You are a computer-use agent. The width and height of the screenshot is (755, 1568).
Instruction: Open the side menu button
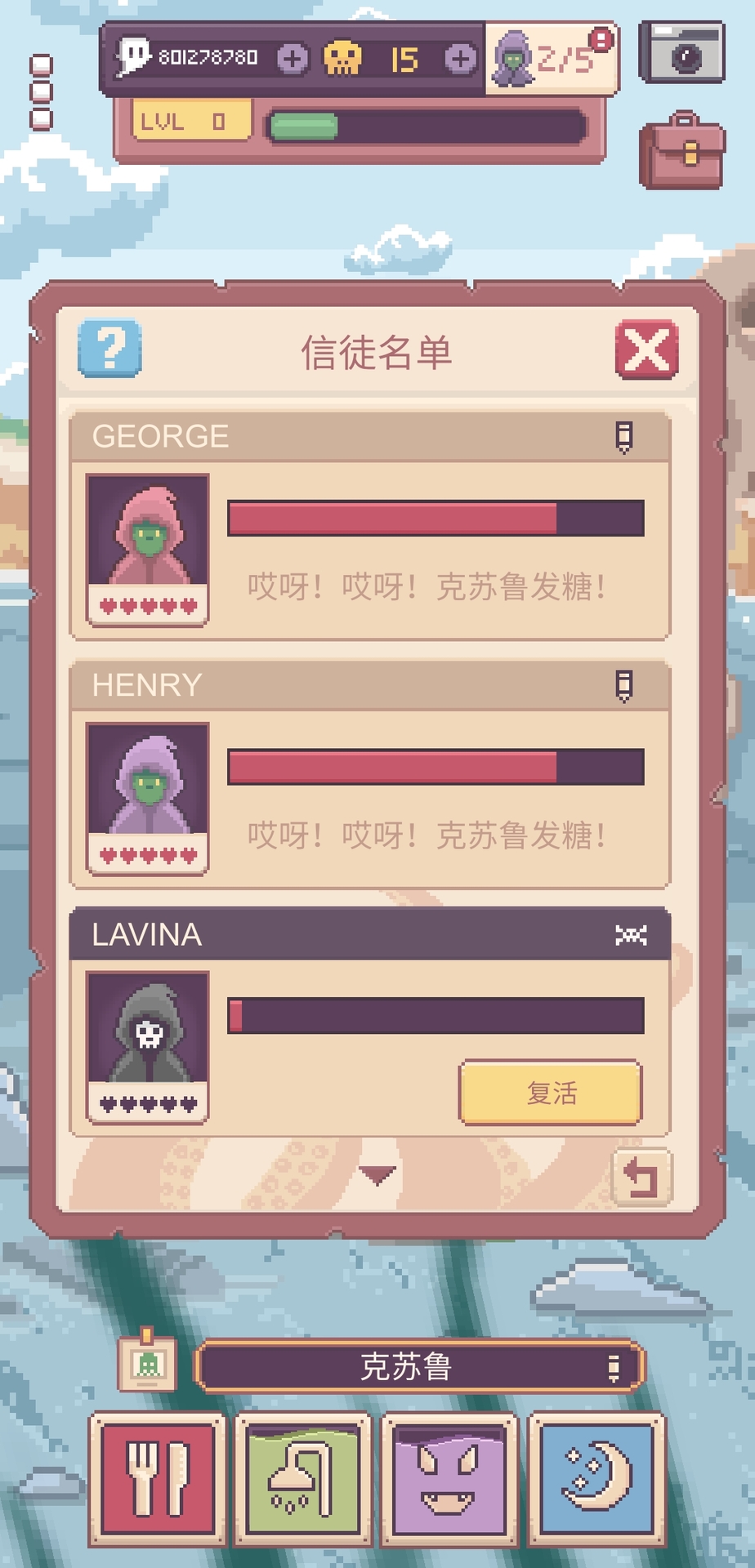(41, 91)
